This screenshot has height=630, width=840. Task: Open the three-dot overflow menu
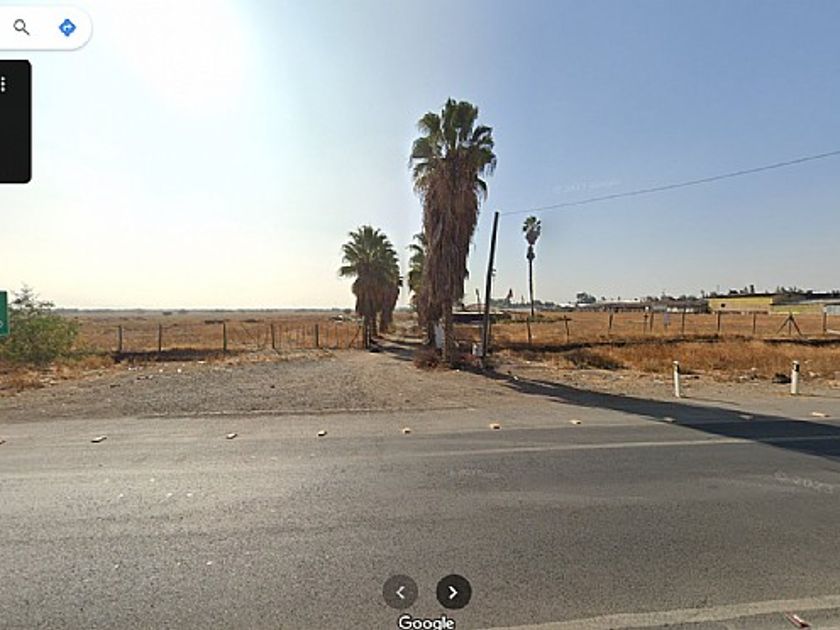[3, 84]
